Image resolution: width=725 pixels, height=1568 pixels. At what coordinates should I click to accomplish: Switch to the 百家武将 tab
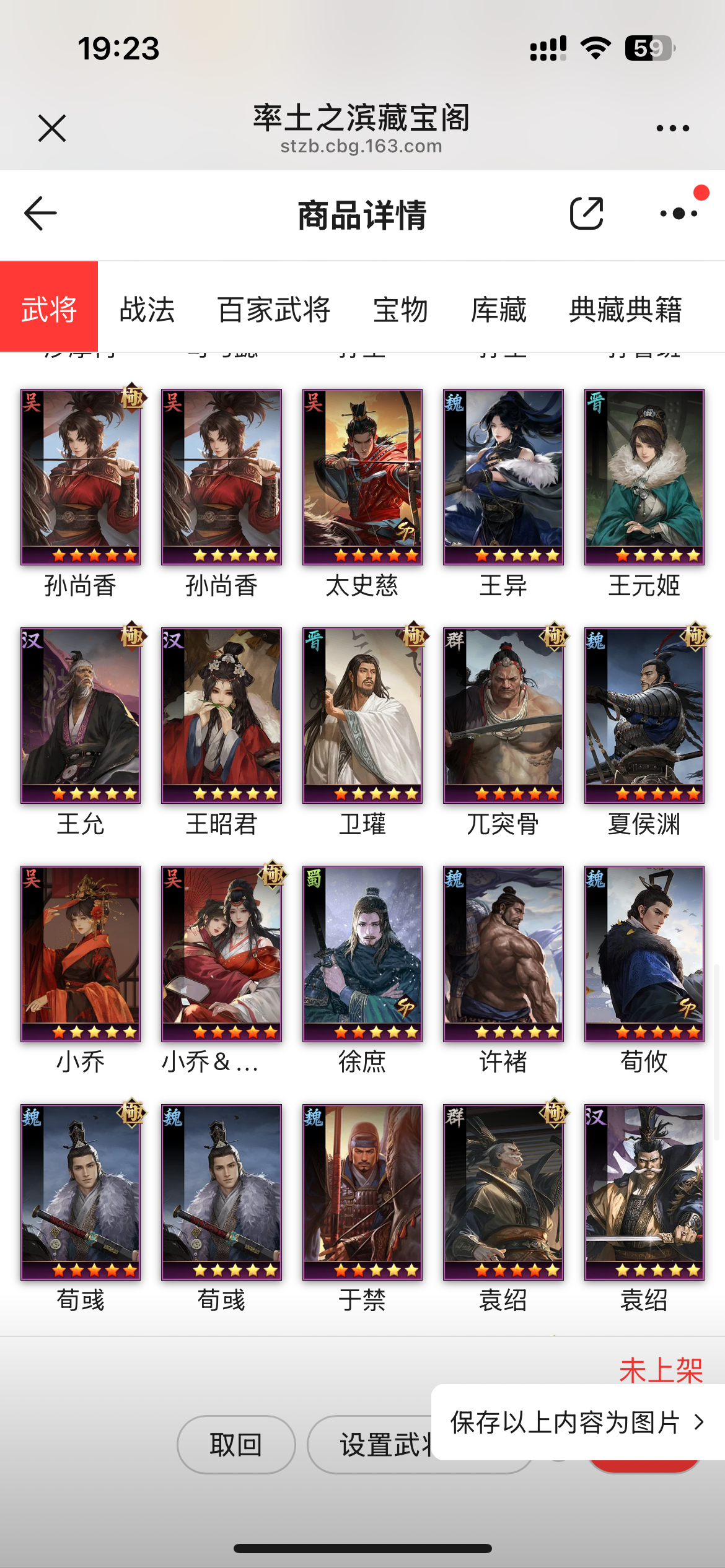click(274, 309)
